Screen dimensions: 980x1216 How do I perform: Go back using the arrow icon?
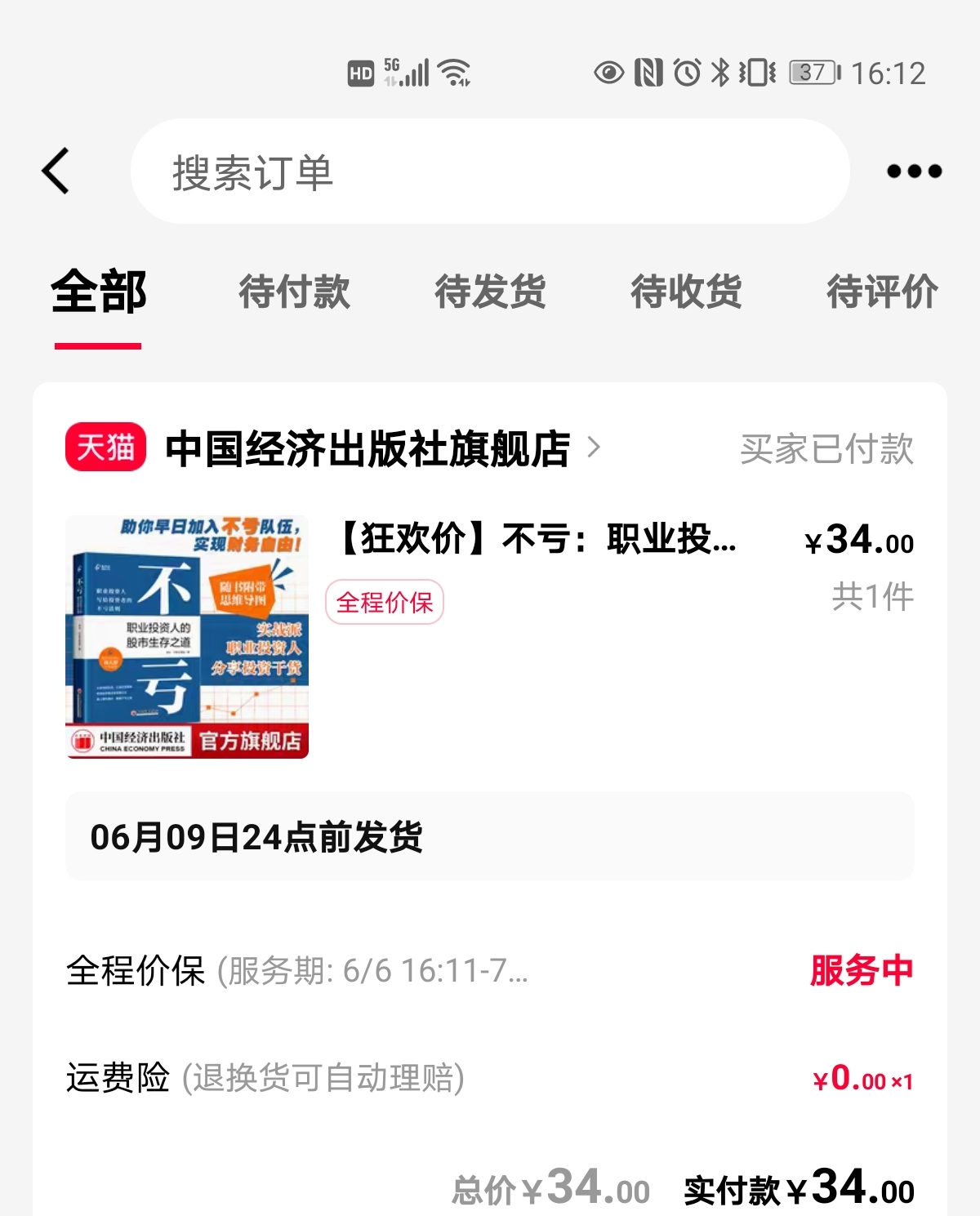click(x=56, y=171)
